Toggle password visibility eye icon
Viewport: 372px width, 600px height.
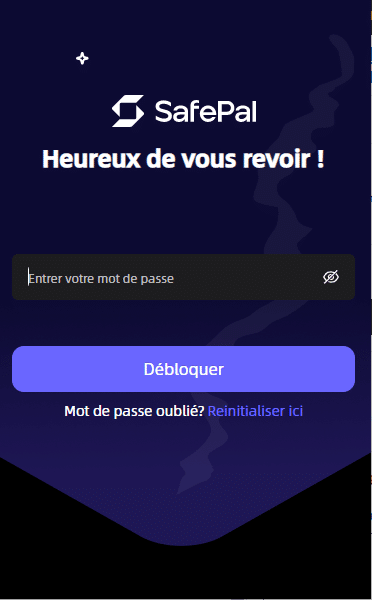pyautogui.click(x=331, y=277)
